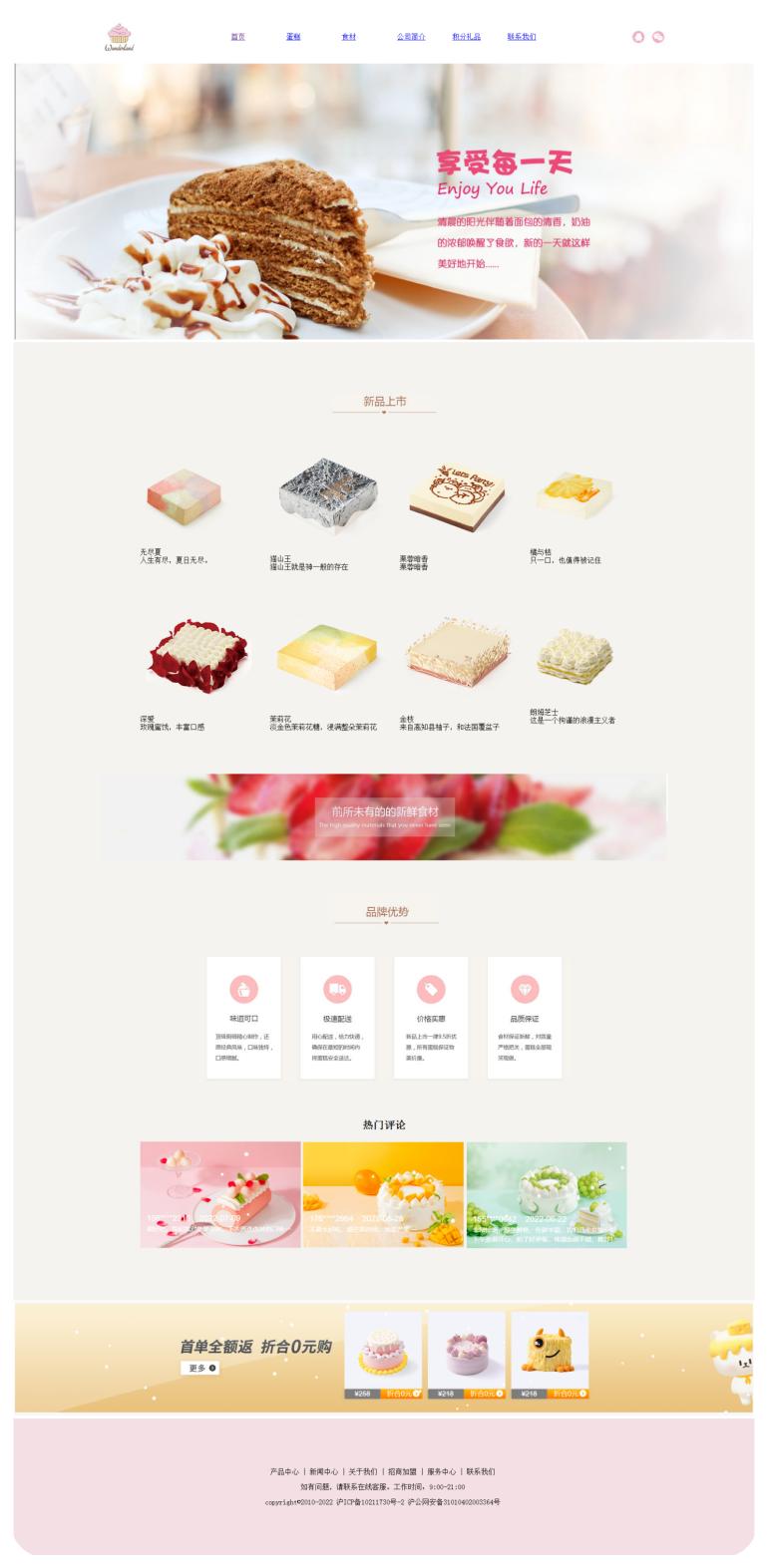Open the 公司简介 link
Image resolution: width=768 pixels, height=1568 pixels.
point(411,37)
